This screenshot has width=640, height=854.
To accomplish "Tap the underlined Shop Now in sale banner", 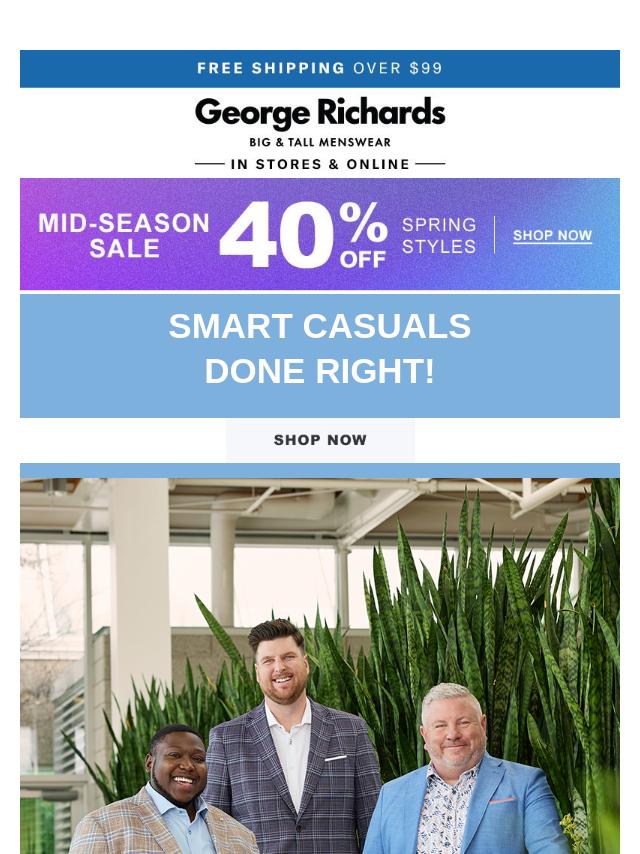I will (x=552, y=236).
